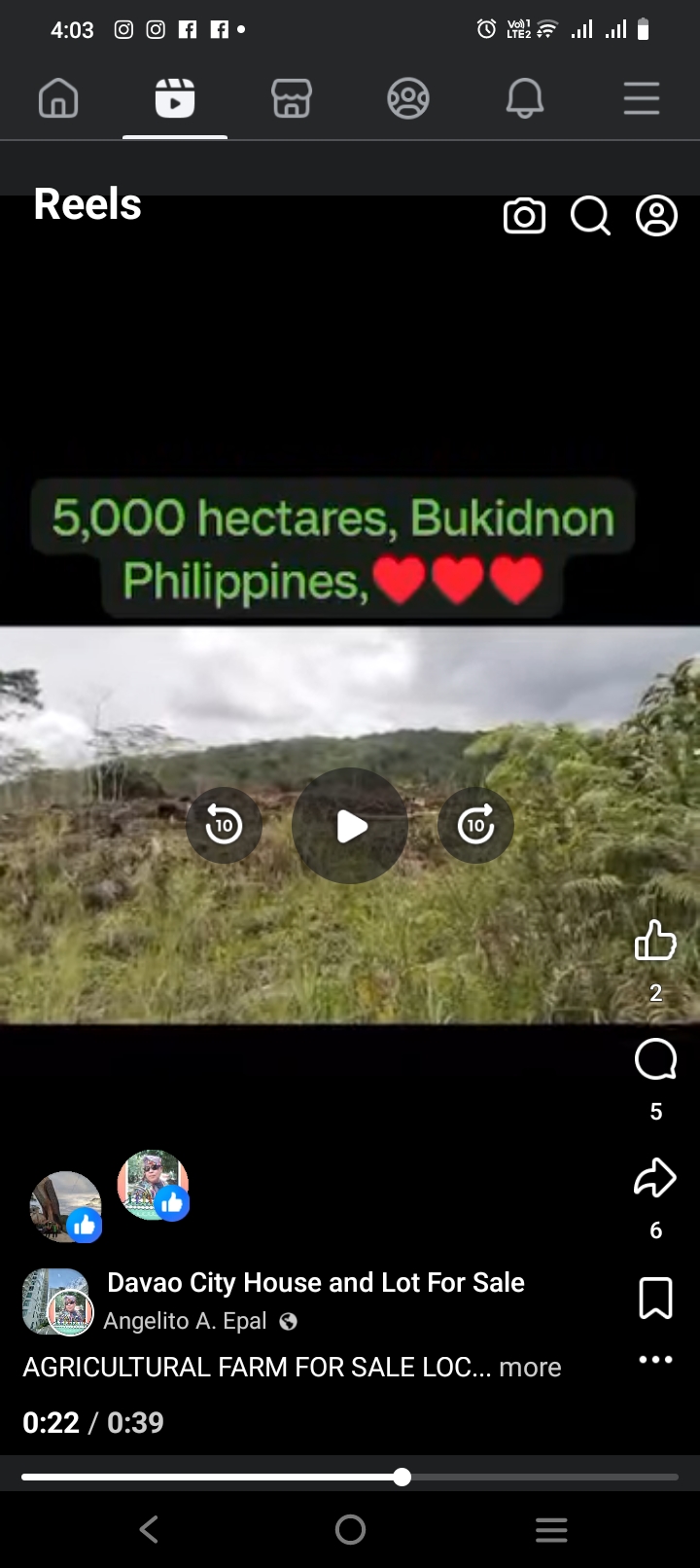Open the Groups tab
Screen dimensions: 700x1568
[x=408, y=98]
